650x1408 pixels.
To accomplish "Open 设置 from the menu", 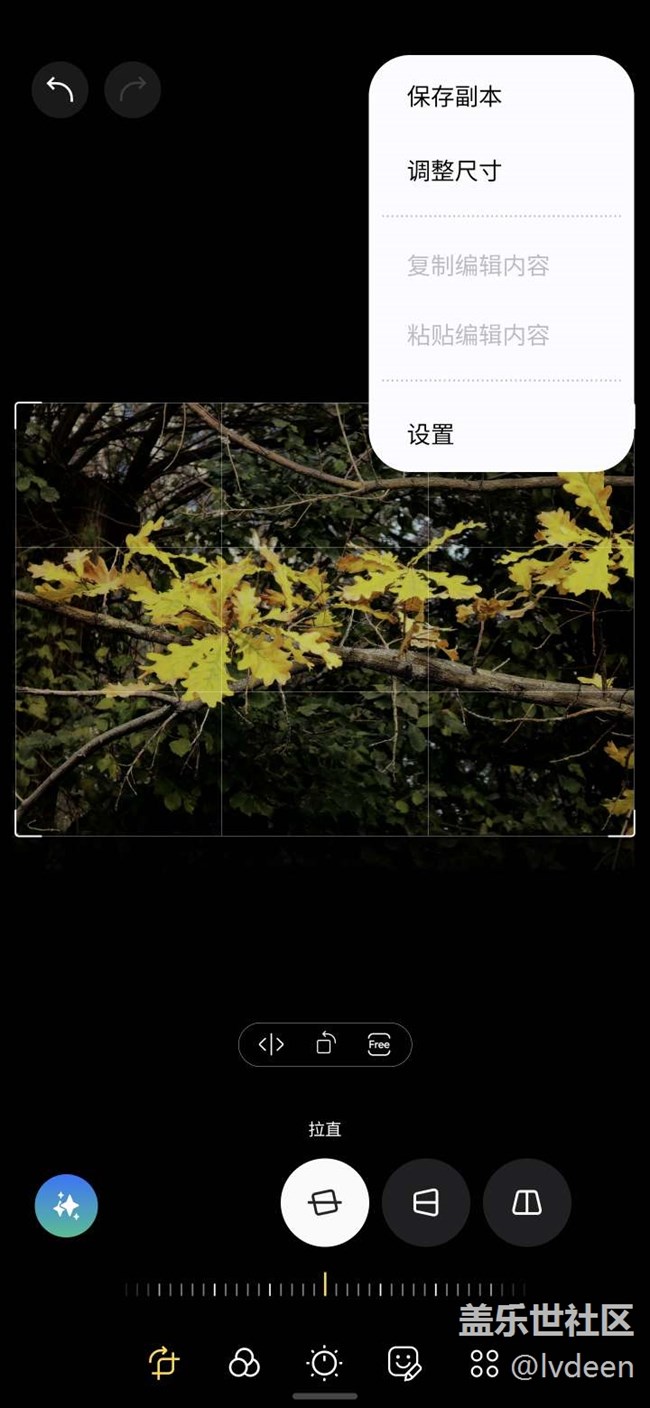I will [430, 435].
